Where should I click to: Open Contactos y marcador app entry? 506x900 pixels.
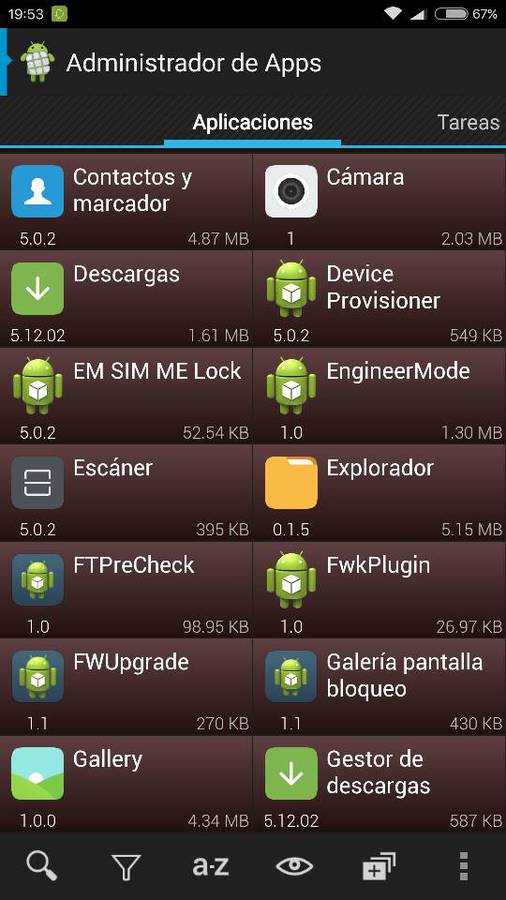click(126, 201)
